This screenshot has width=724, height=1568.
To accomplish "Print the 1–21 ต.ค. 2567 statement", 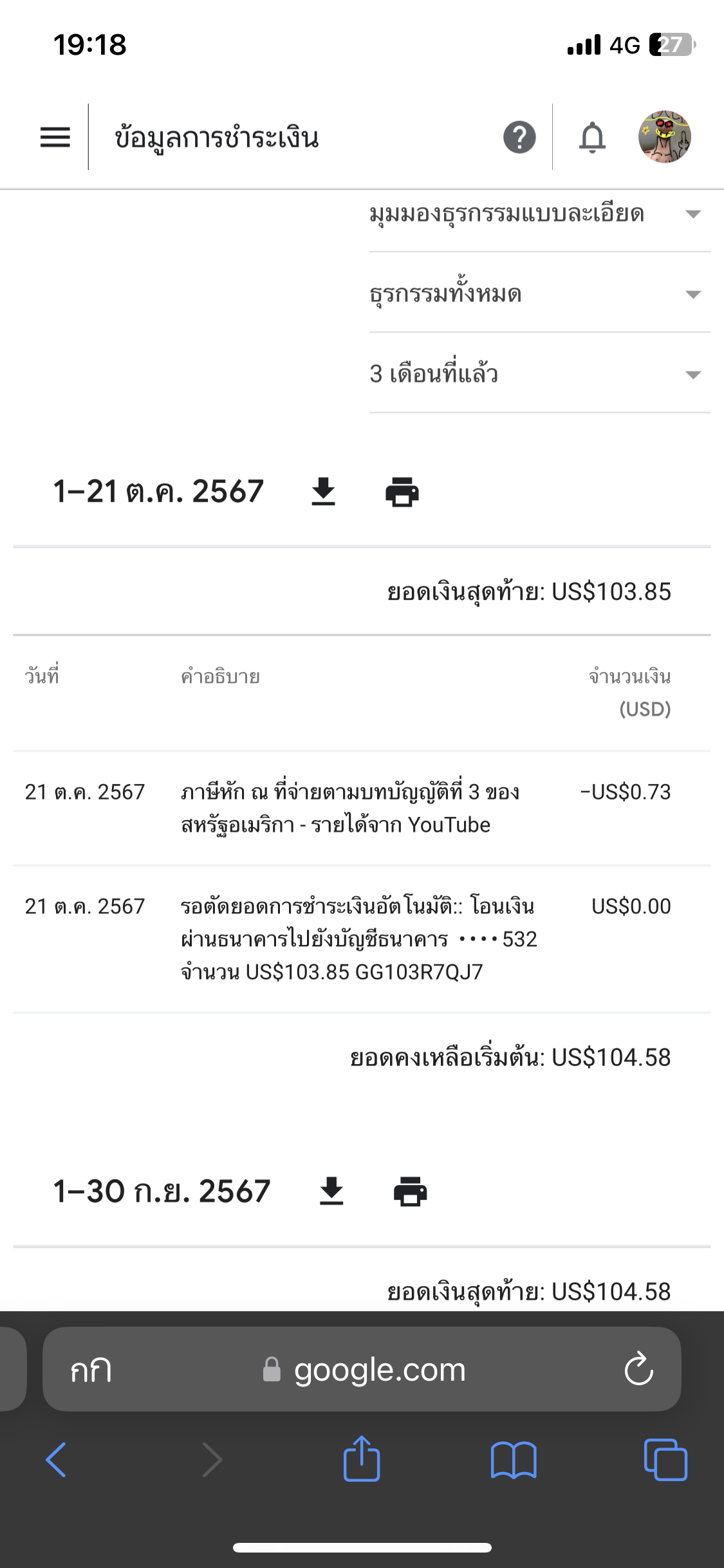I will 402,492.
